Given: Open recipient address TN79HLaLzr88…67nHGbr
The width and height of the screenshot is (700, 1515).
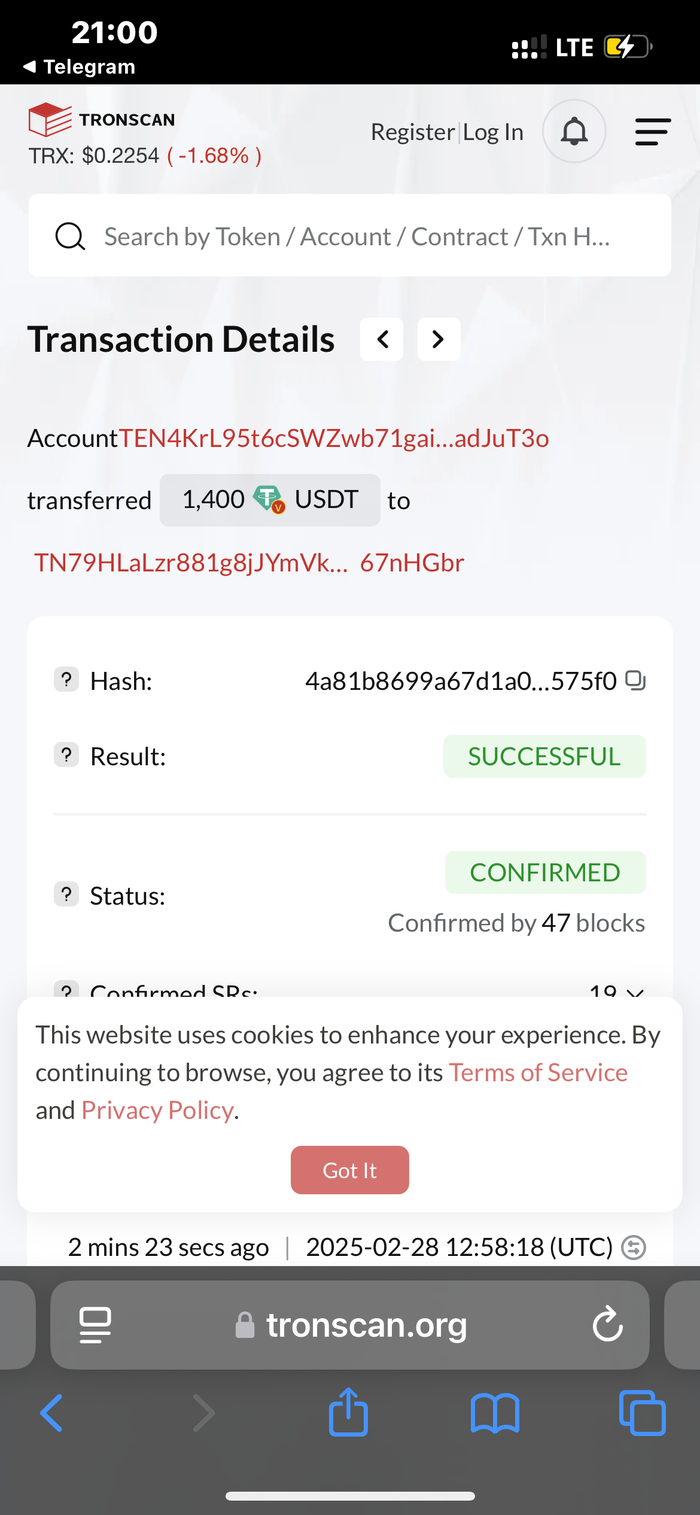Looking at the screenshot, I should tap(249, 562).
